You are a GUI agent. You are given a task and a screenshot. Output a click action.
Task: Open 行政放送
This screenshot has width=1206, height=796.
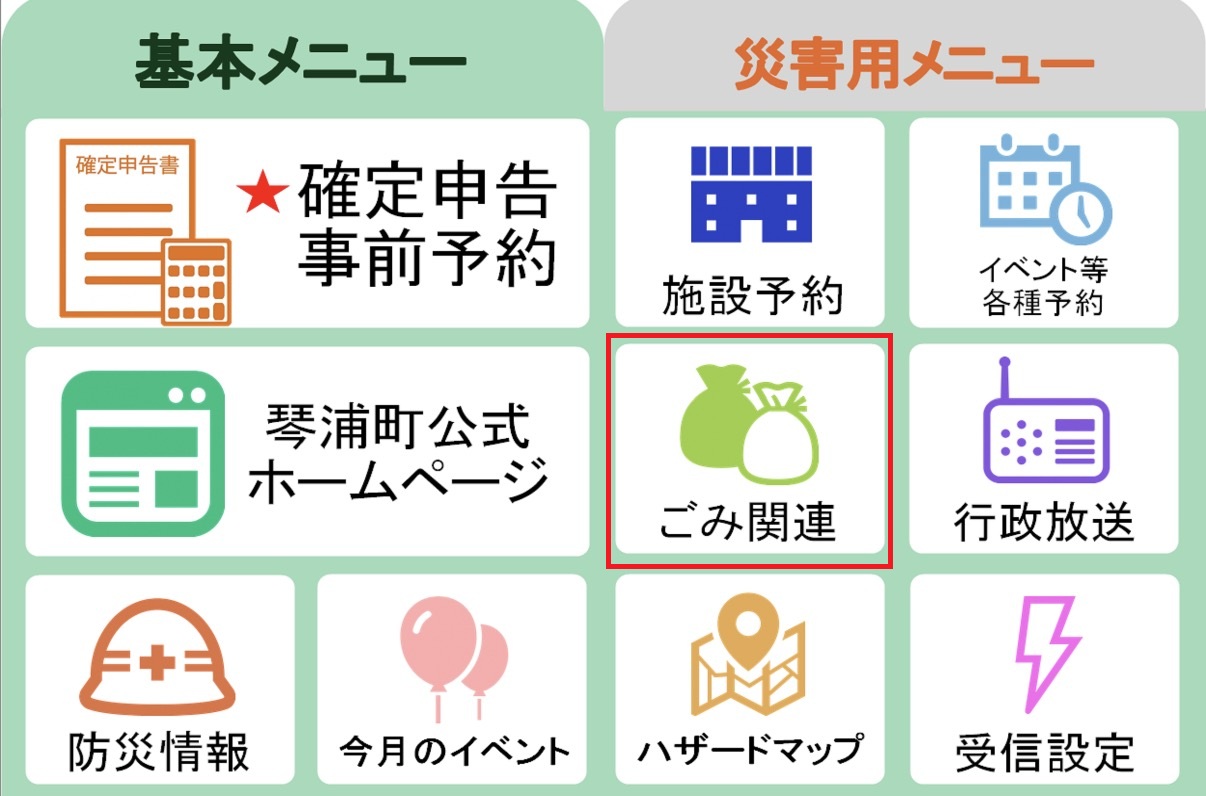tap(1044, 450)
